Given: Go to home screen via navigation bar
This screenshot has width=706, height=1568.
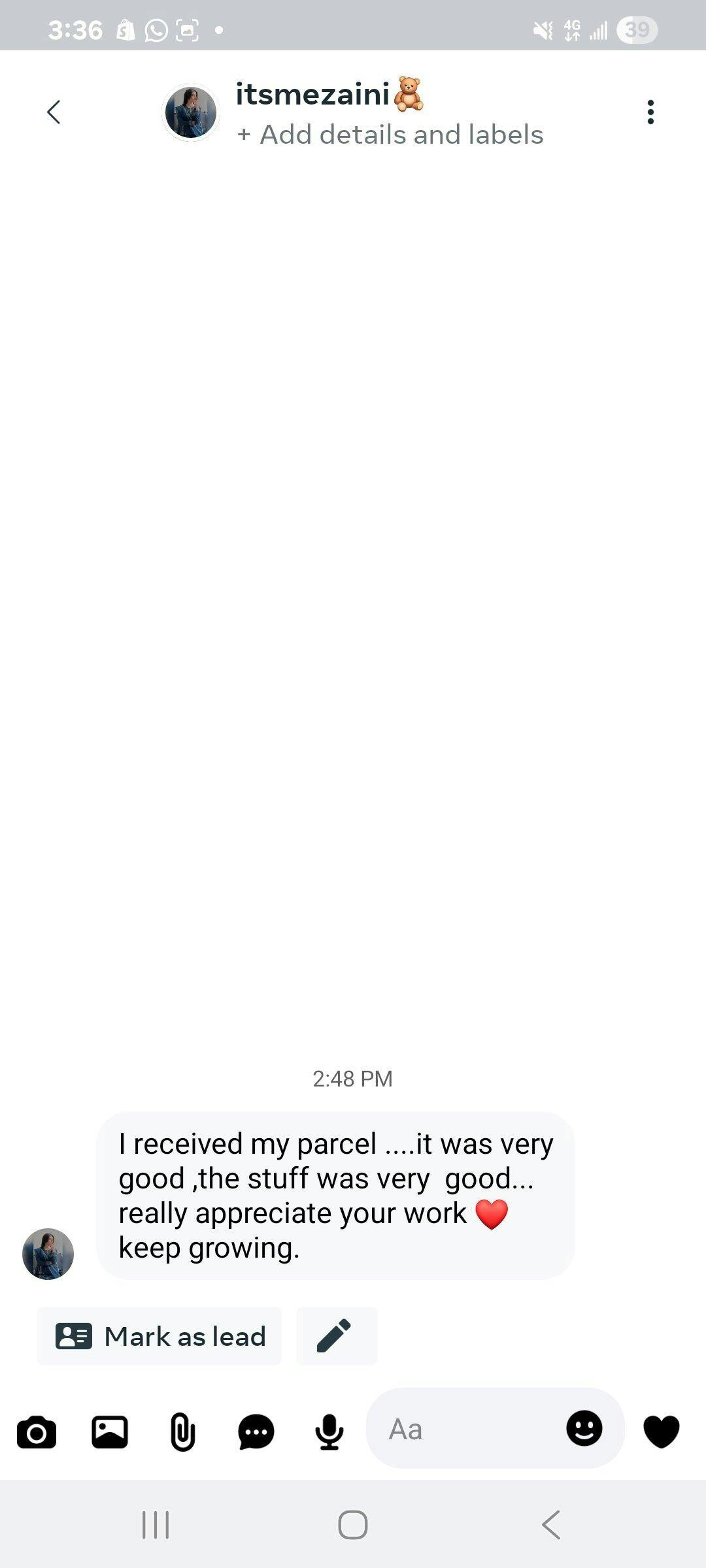Looking at the screenshot, I should tap(353, 1525).
